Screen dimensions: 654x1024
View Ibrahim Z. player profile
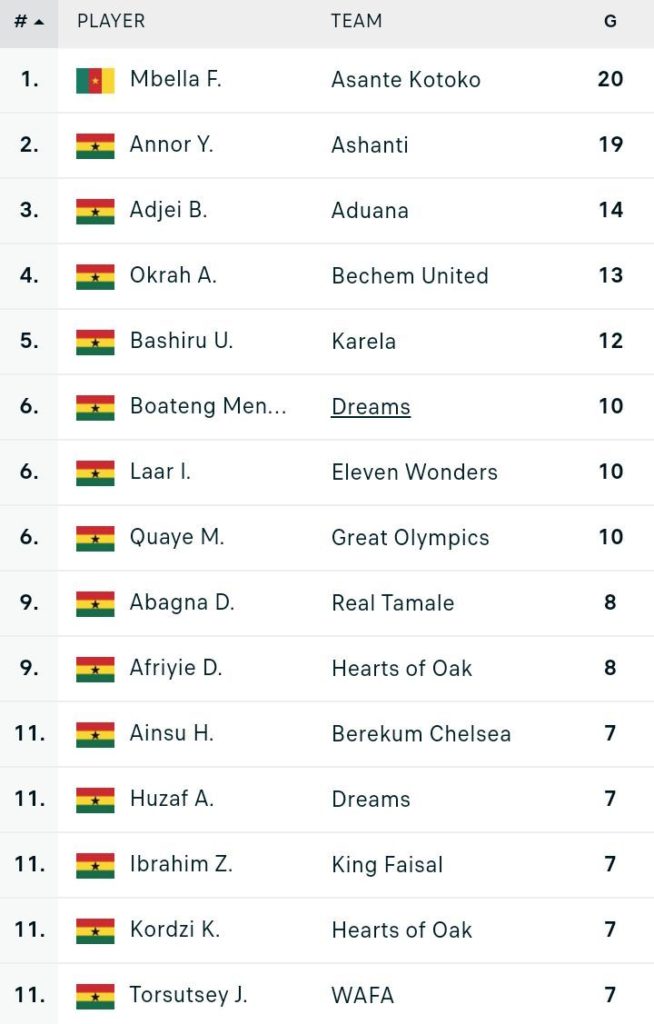(181, 865)
